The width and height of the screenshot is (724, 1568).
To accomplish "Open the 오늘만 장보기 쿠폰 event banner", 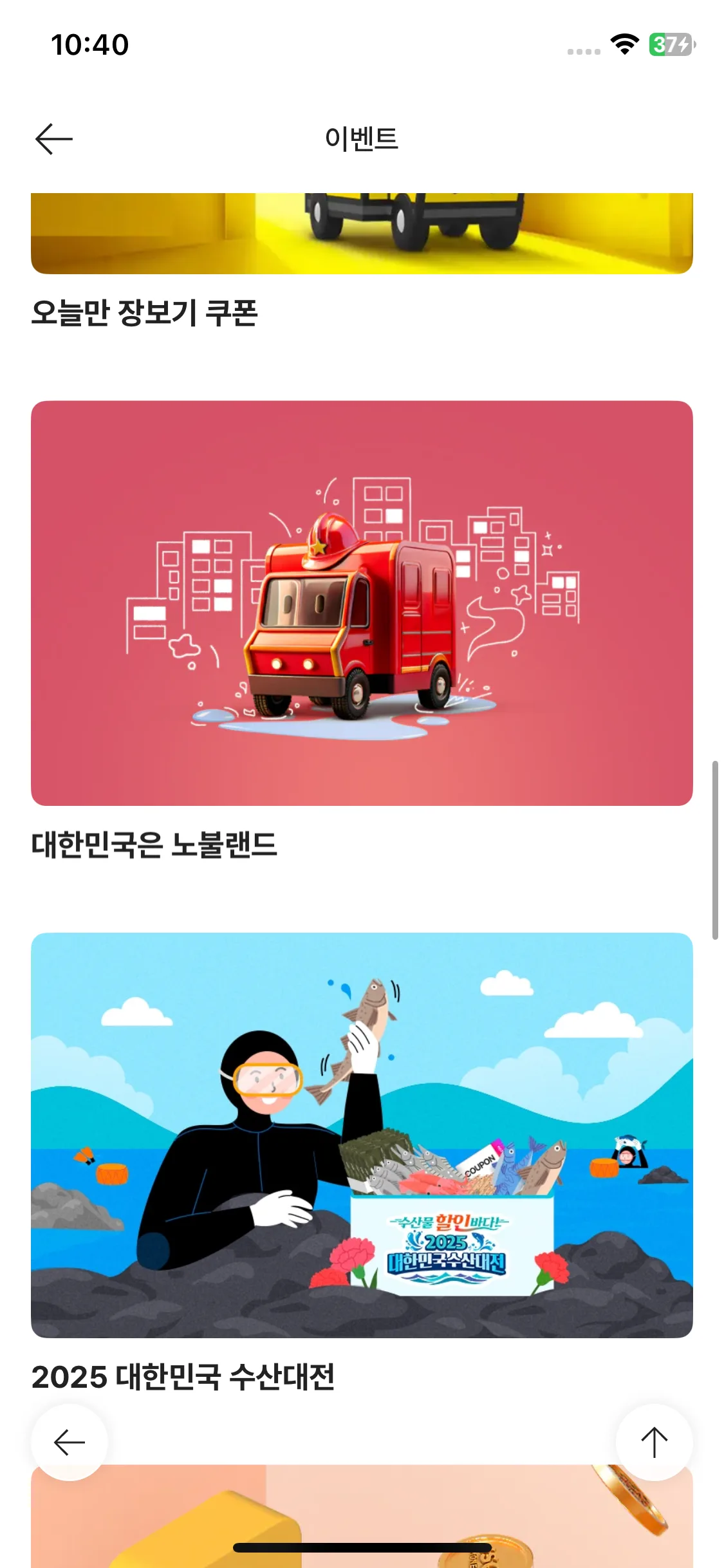I will (362, 233).
